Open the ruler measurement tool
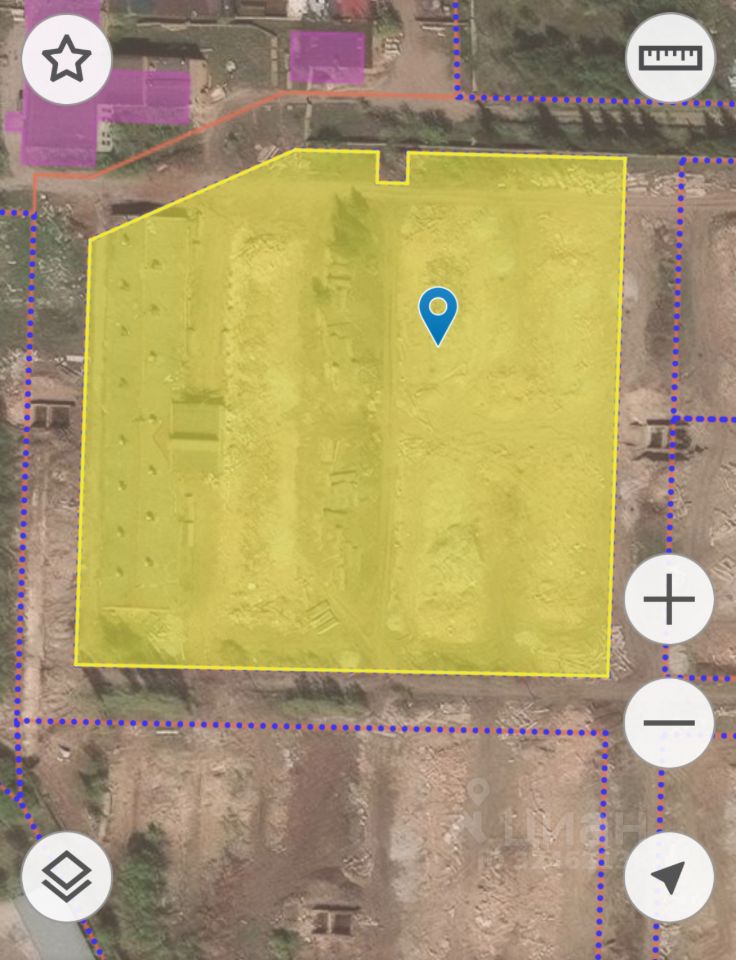Screen dimensions: 736x960 pyautogui.click(x=669, y=58)
